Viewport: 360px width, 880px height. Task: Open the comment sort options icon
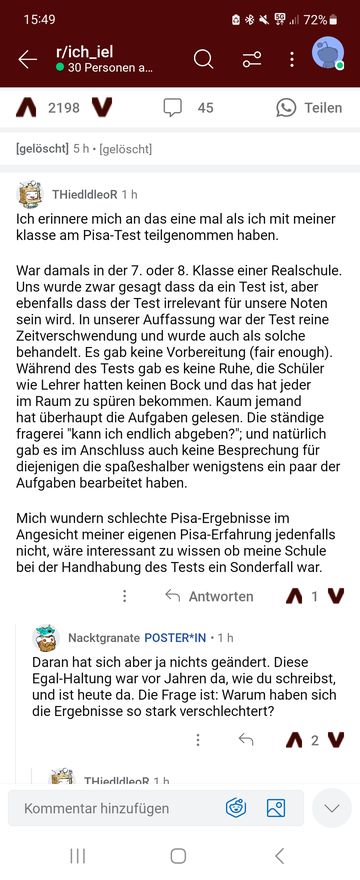[252, 59]
